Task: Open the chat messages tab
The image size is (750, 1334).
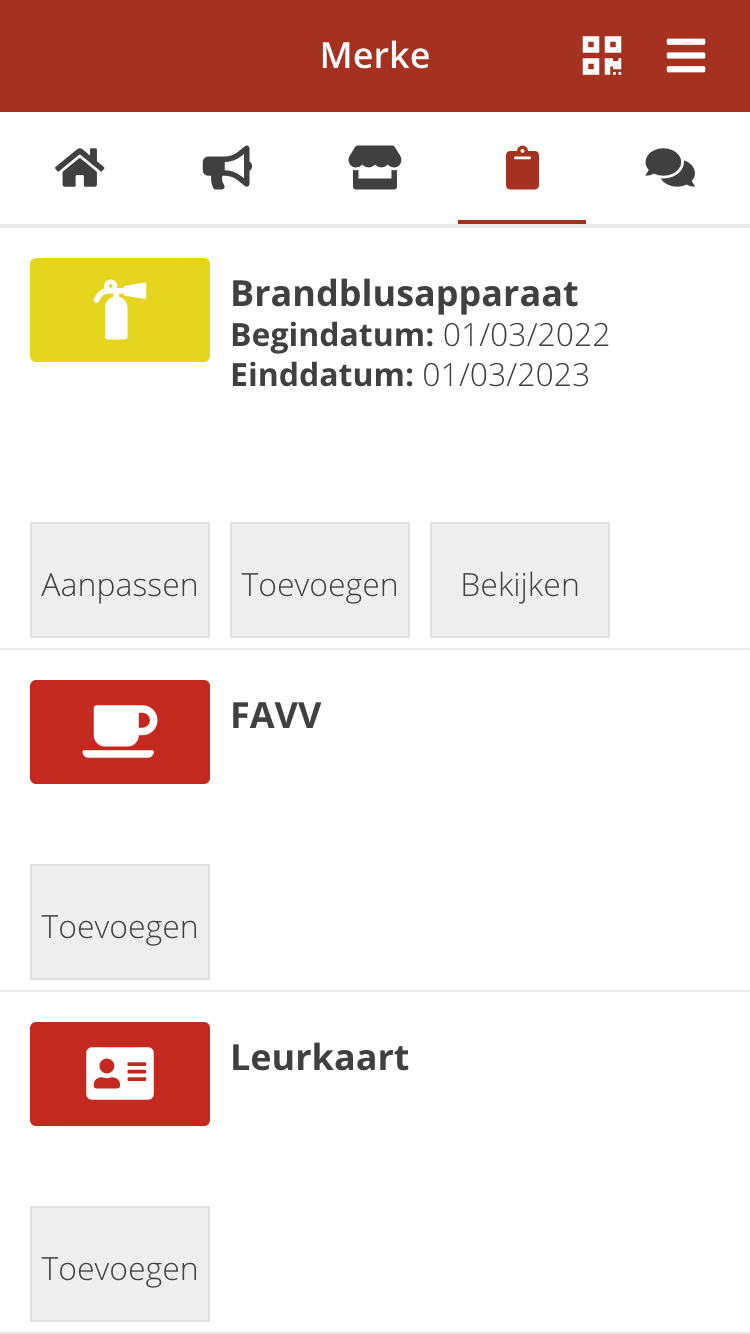Action: (x=669, y=168)
